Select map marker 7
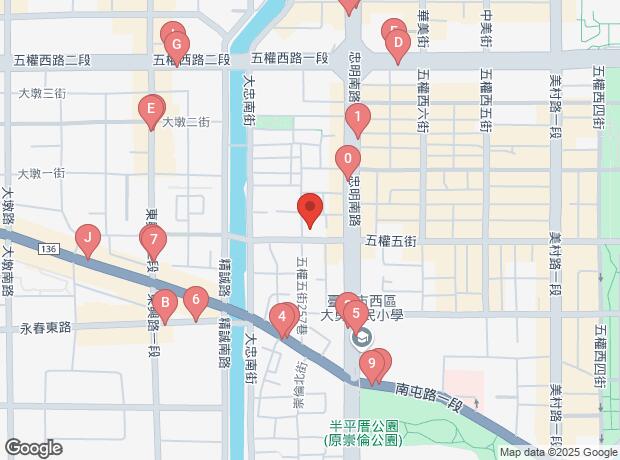 152,240
